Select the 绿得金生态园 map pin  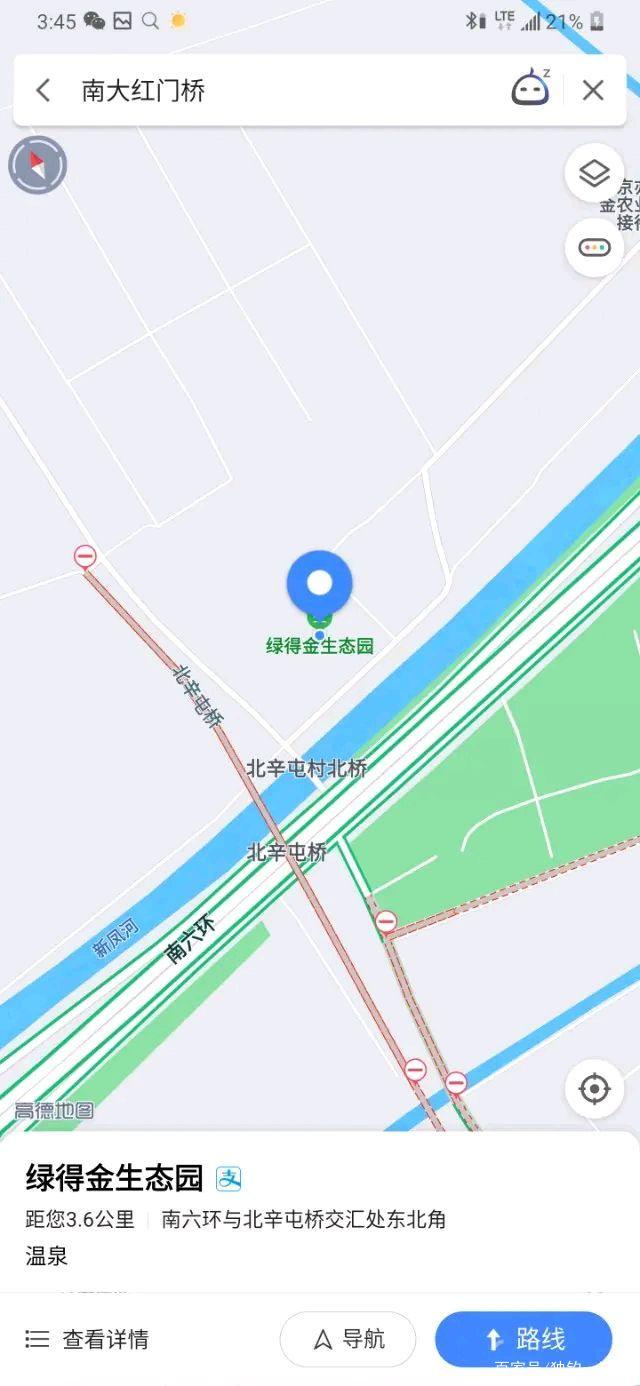click(319, 585)
